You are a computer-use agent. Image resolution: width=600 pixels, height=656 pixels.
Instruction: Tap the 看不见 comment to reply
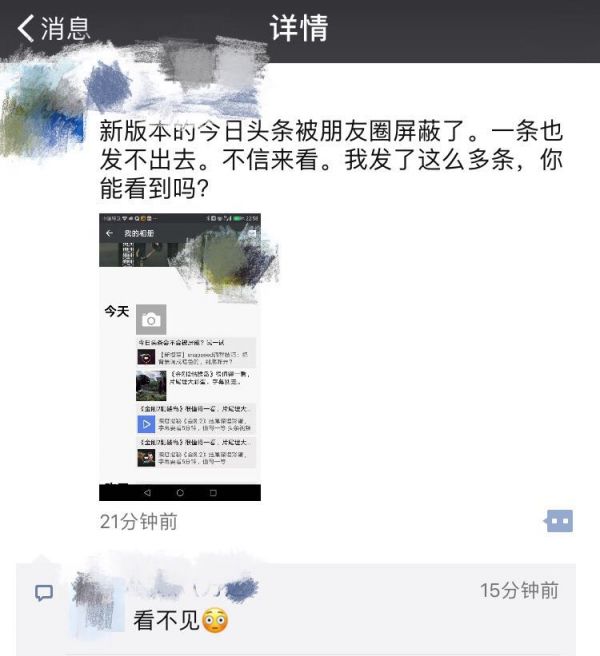click(180, 620)
